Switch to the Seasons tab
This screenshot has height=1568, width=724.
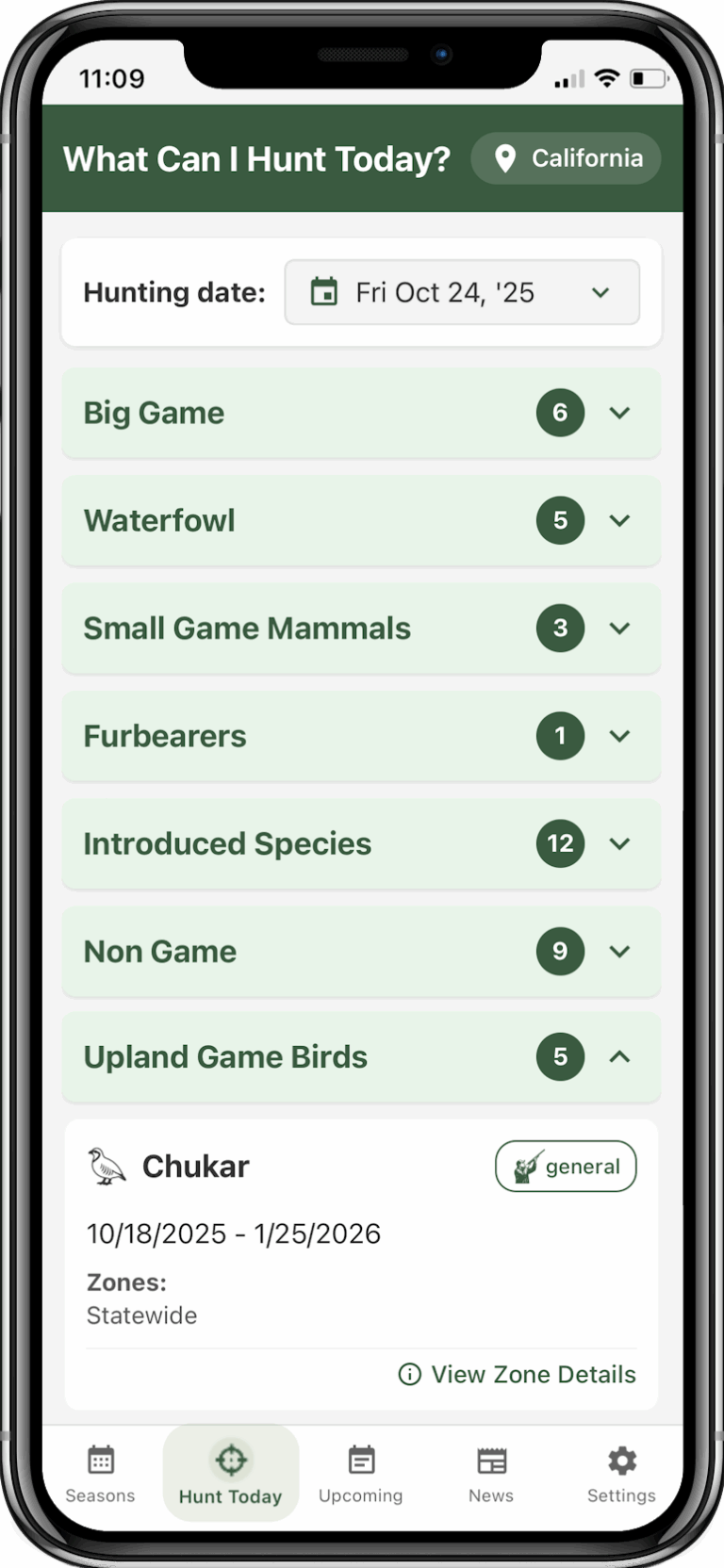point(100,1473)
